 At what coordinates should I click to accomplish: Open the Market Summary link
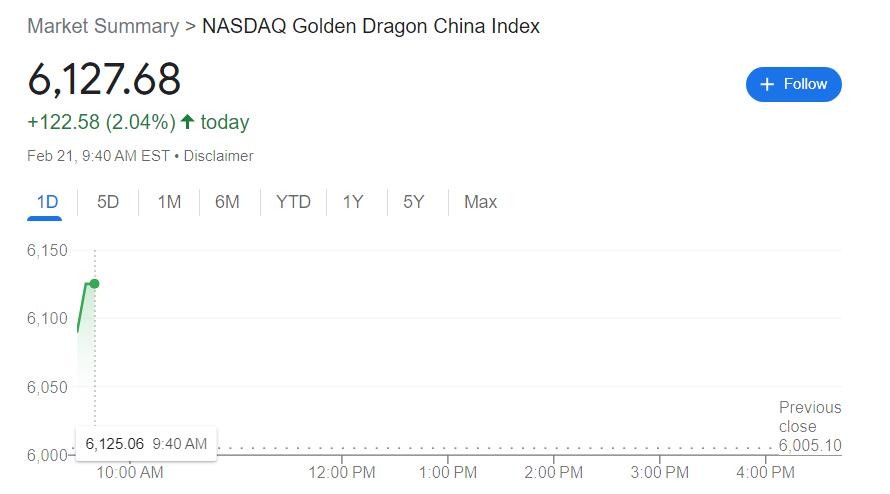(103, 26)
